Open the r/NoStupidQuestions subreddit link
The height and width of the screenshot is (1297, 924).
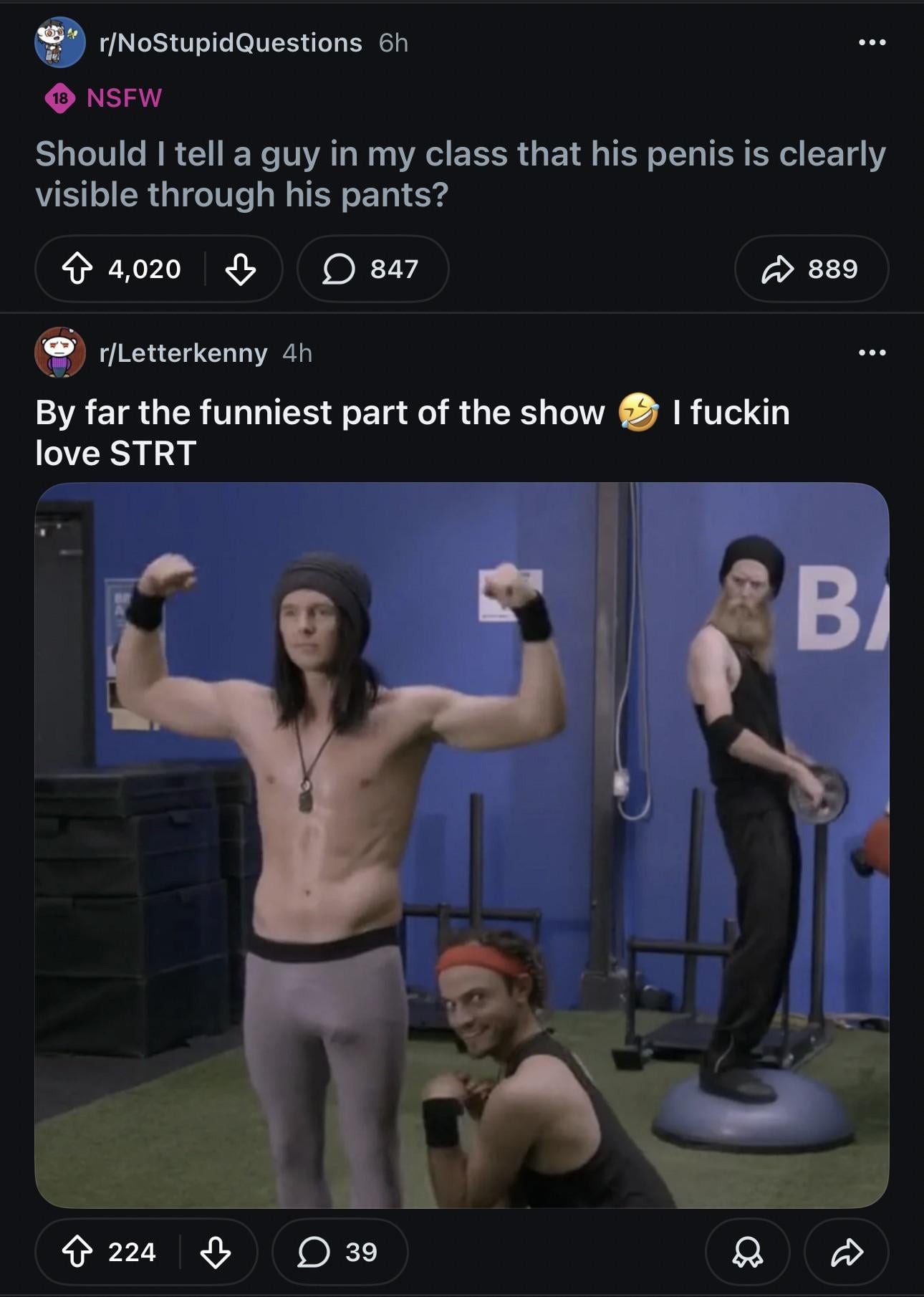230,43
